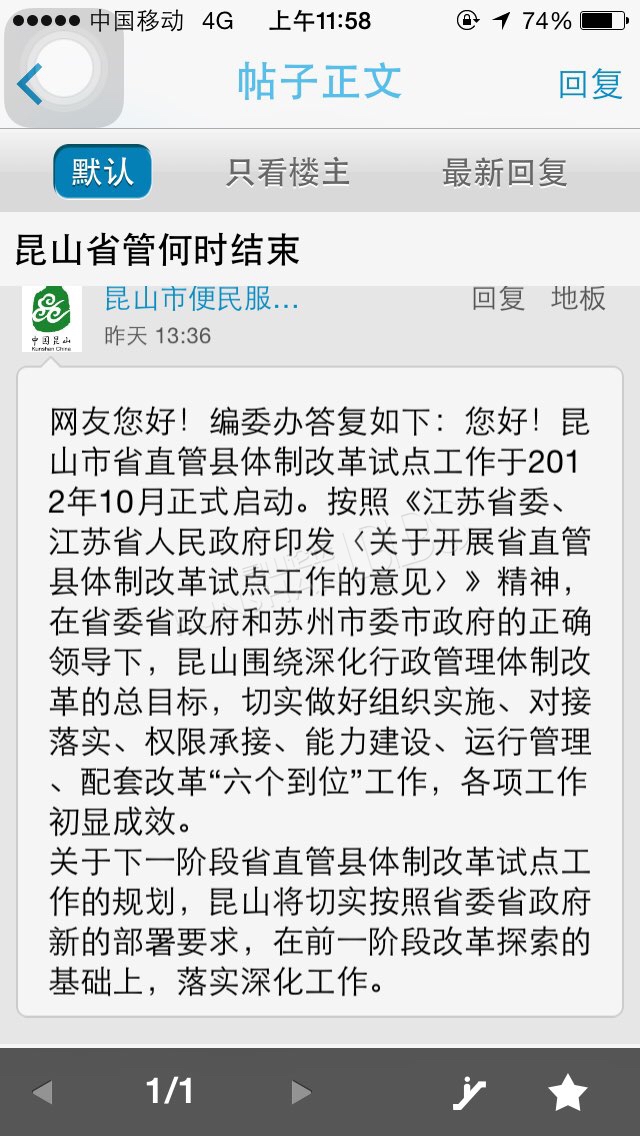Open the 昆山市便民服... author profile
Screen dimensions: 640x1136
(x=201, y=298)
